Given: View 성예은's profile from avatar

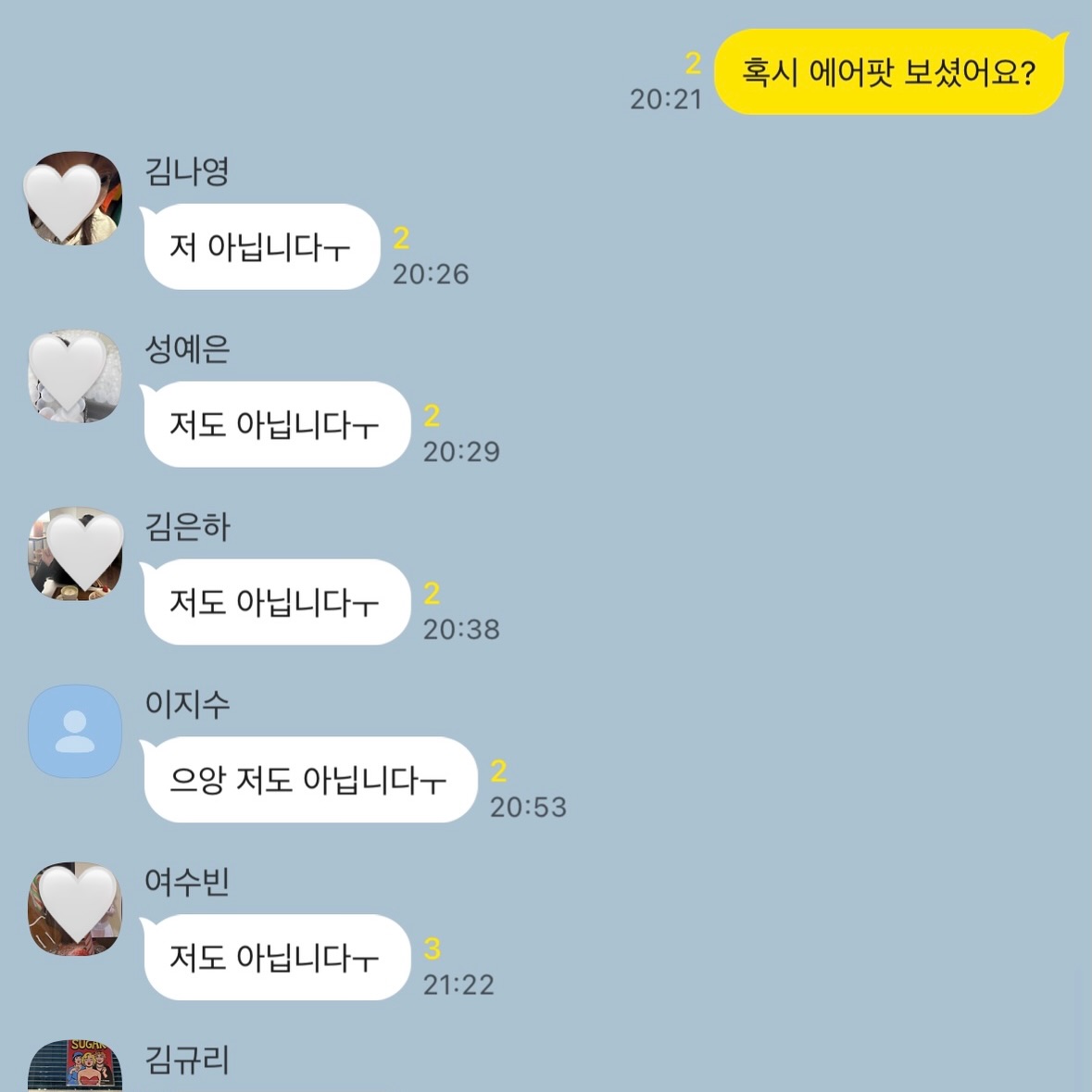Looking at the screenshot, I should 74,376.
